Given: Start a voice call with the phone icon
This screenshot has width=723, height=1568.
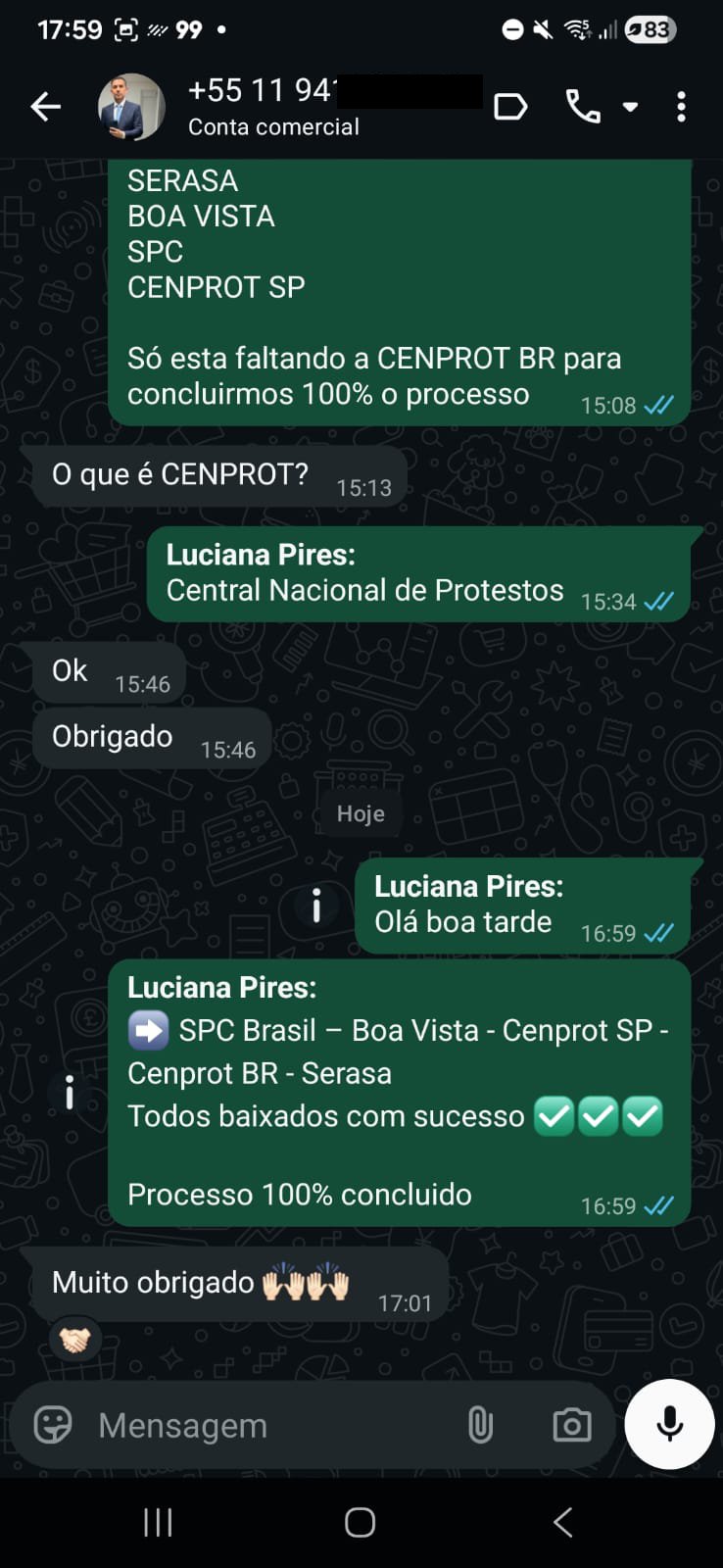Looking at the screenshot, I should click(585, 107).
